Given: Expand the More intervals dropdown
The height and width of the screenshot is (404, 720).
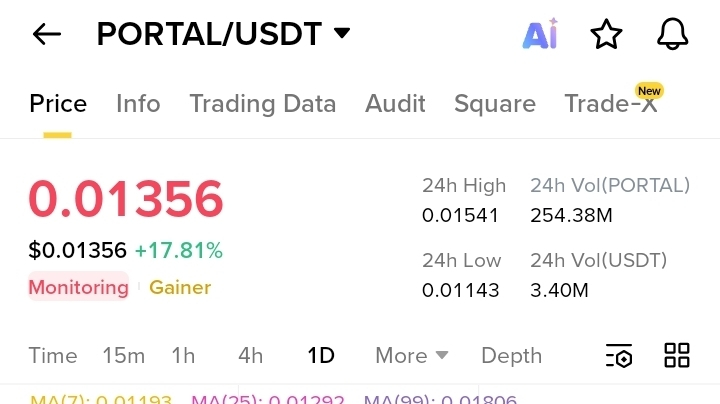Looking at the screenshot, I should (x=411, y=356).
